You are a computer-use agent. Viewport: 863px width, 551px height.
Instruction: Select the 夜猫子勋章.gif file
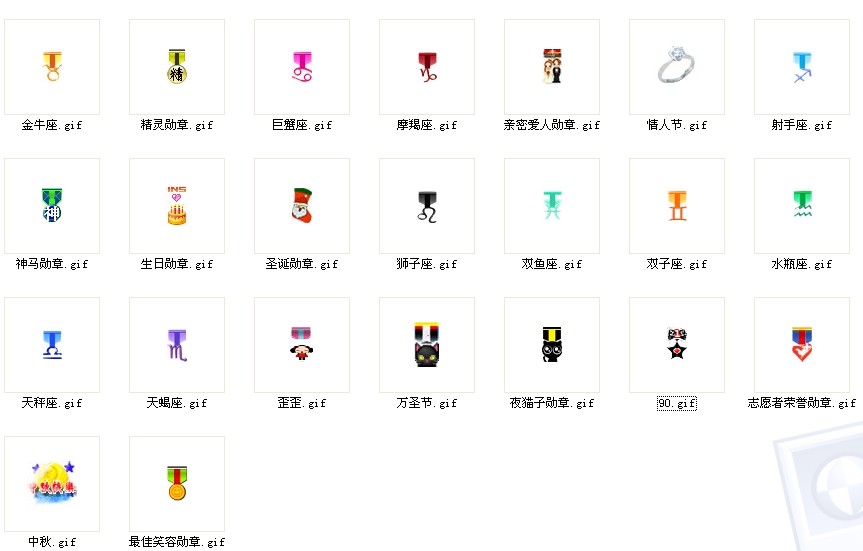click(552, 345)
